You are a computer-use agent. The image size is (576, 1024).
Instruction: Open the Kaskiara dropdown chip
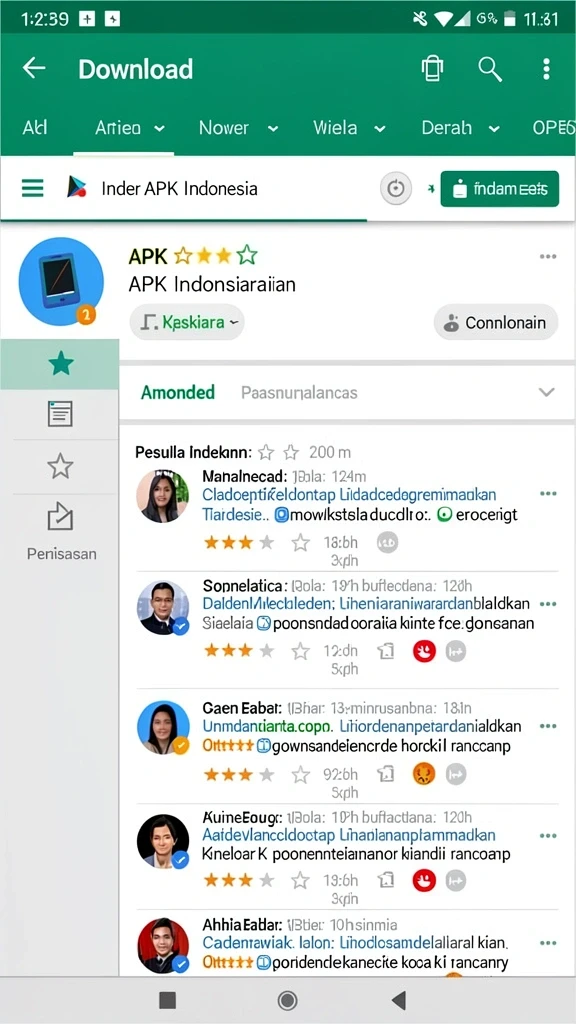[187, 322]
